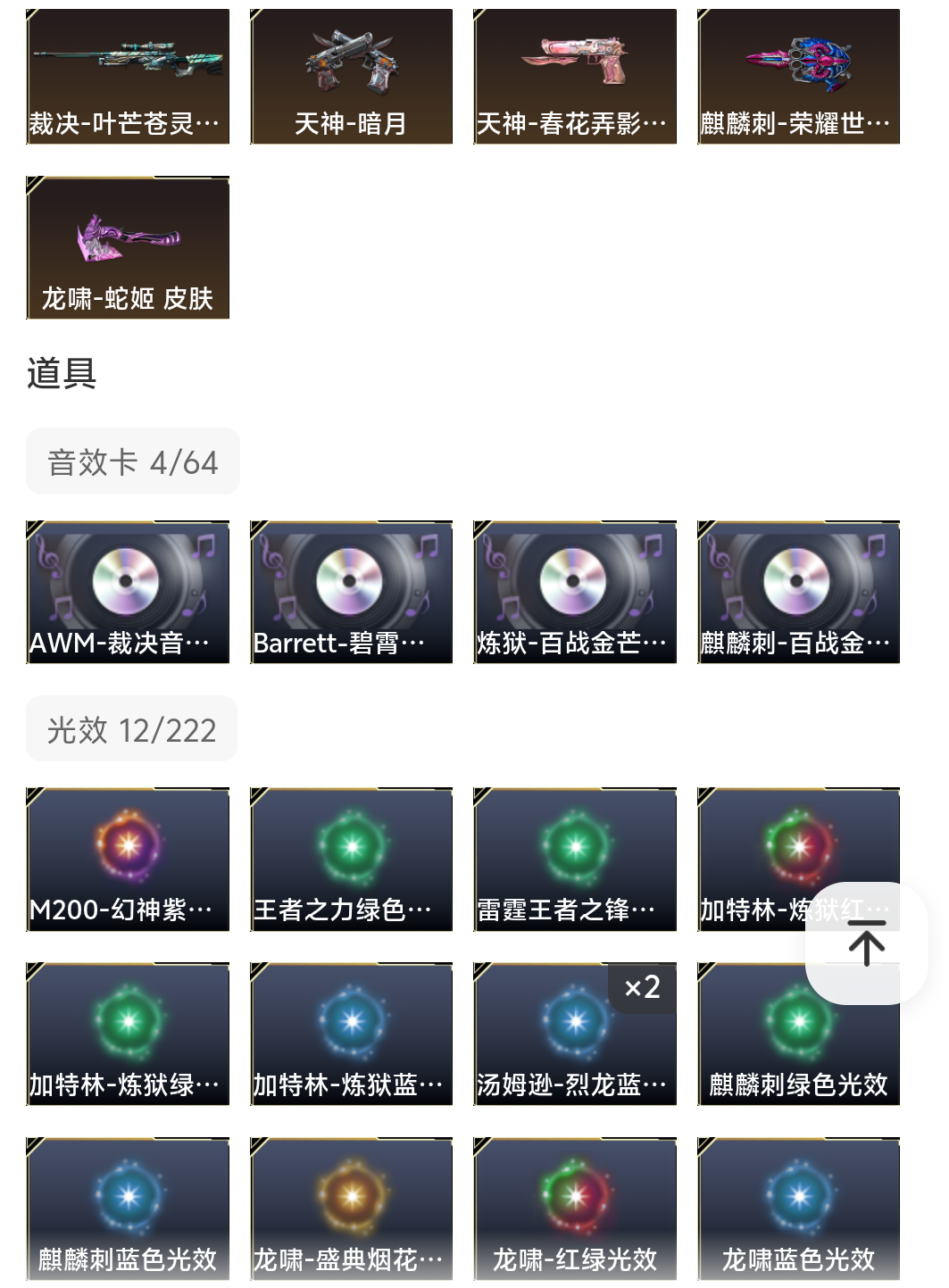The height and width of the screenshot is (1288, 949).
Task: Open the M200-幻神紫 light effect
Action: tap(128, 860)
